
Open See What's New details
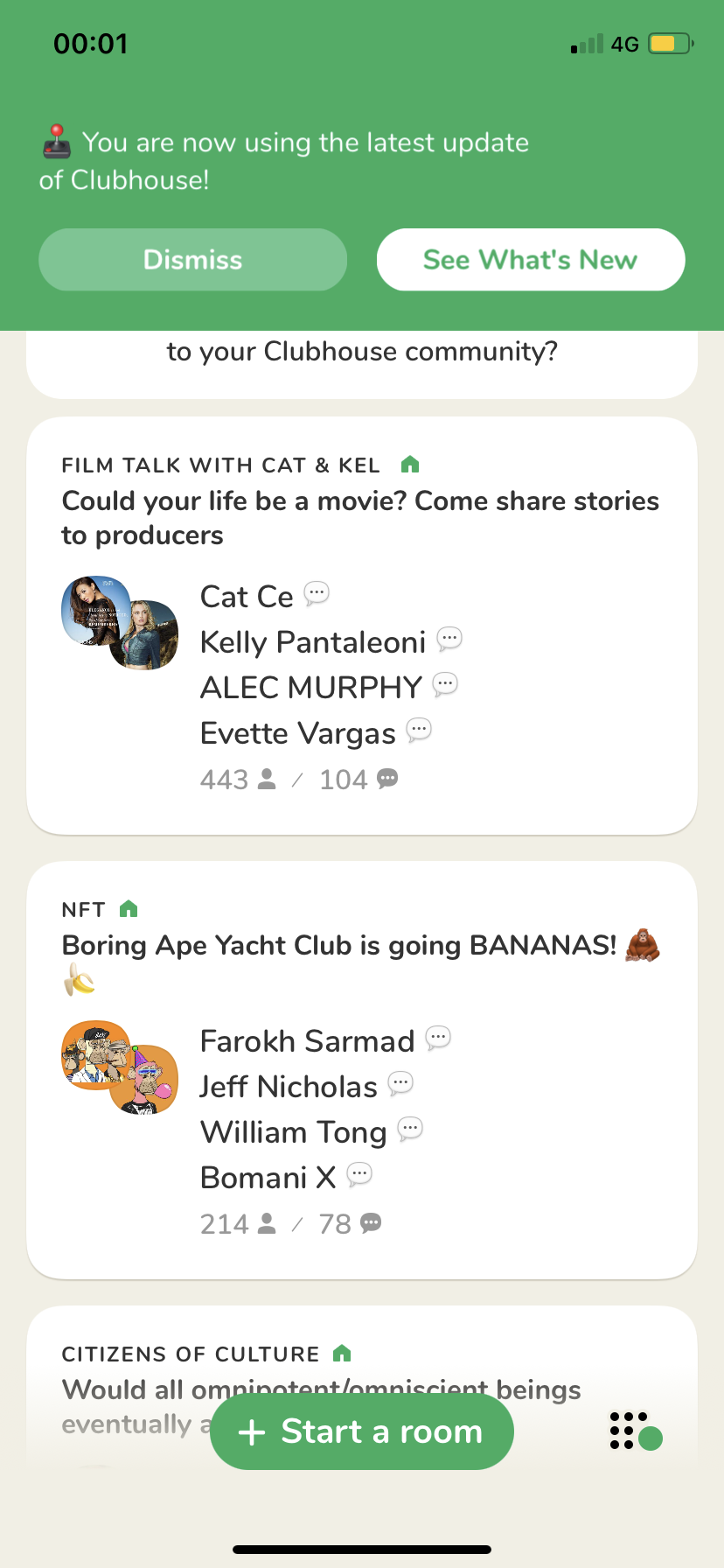(530, 259)
